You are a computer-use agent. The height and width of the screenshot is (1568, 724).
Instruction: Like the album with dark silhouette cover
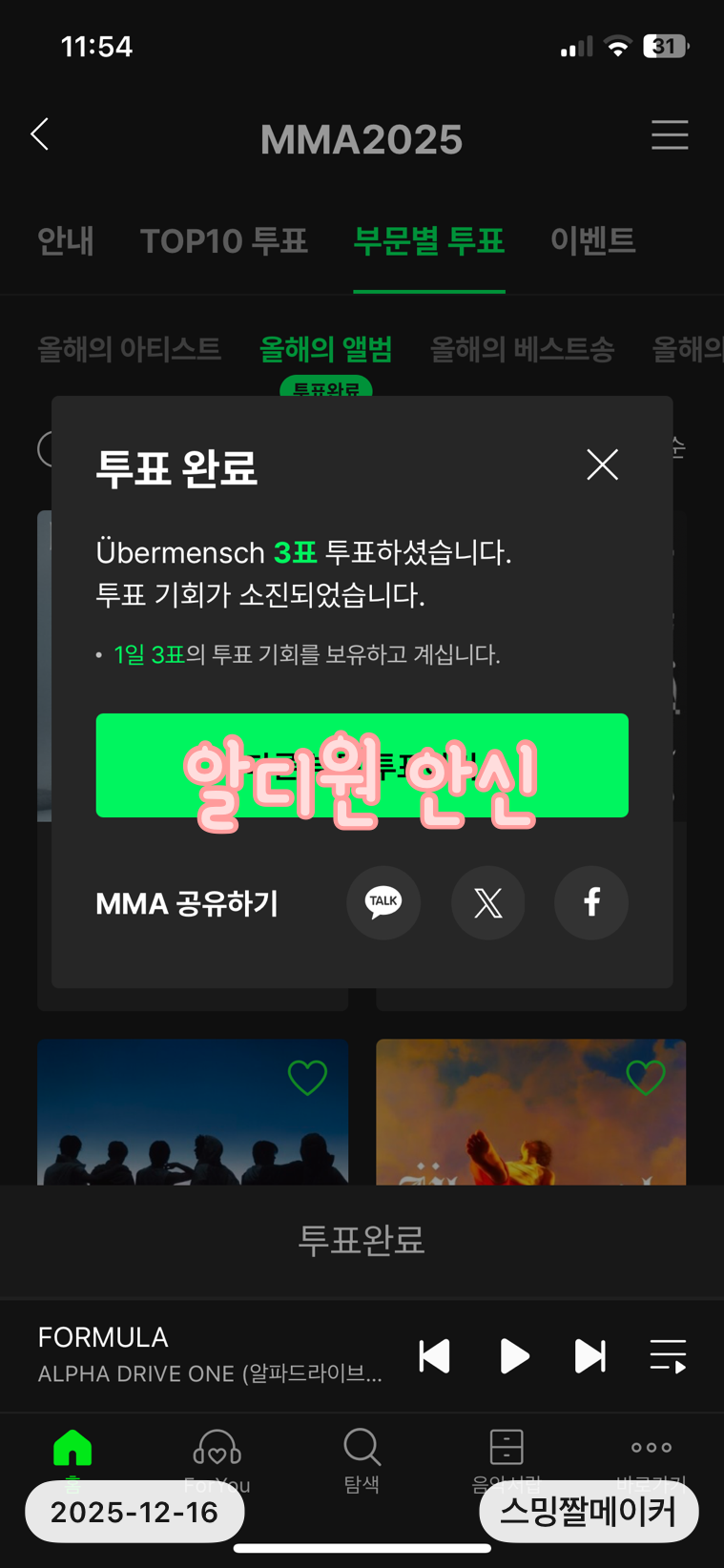(x=307, y=1076)
